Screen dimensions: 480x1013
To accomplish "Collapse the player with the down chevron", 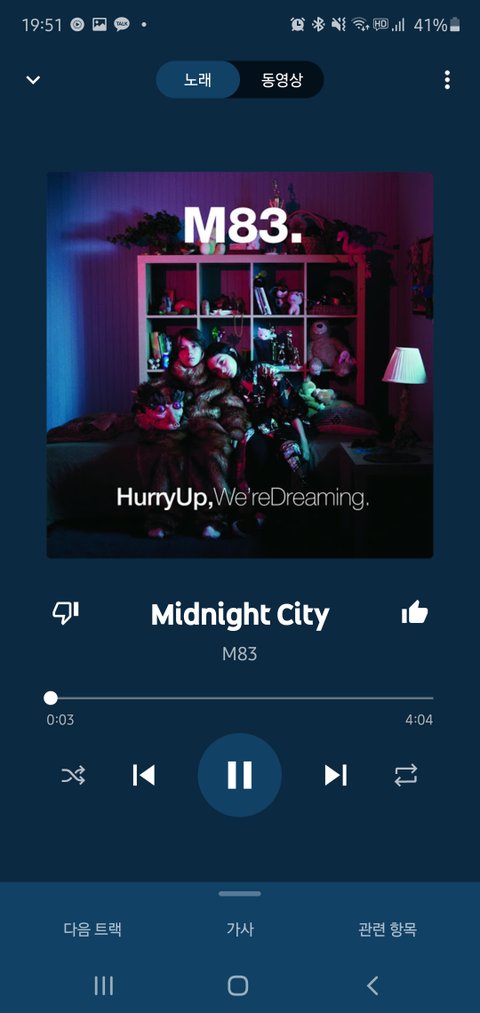I will [x=33, y=79].
